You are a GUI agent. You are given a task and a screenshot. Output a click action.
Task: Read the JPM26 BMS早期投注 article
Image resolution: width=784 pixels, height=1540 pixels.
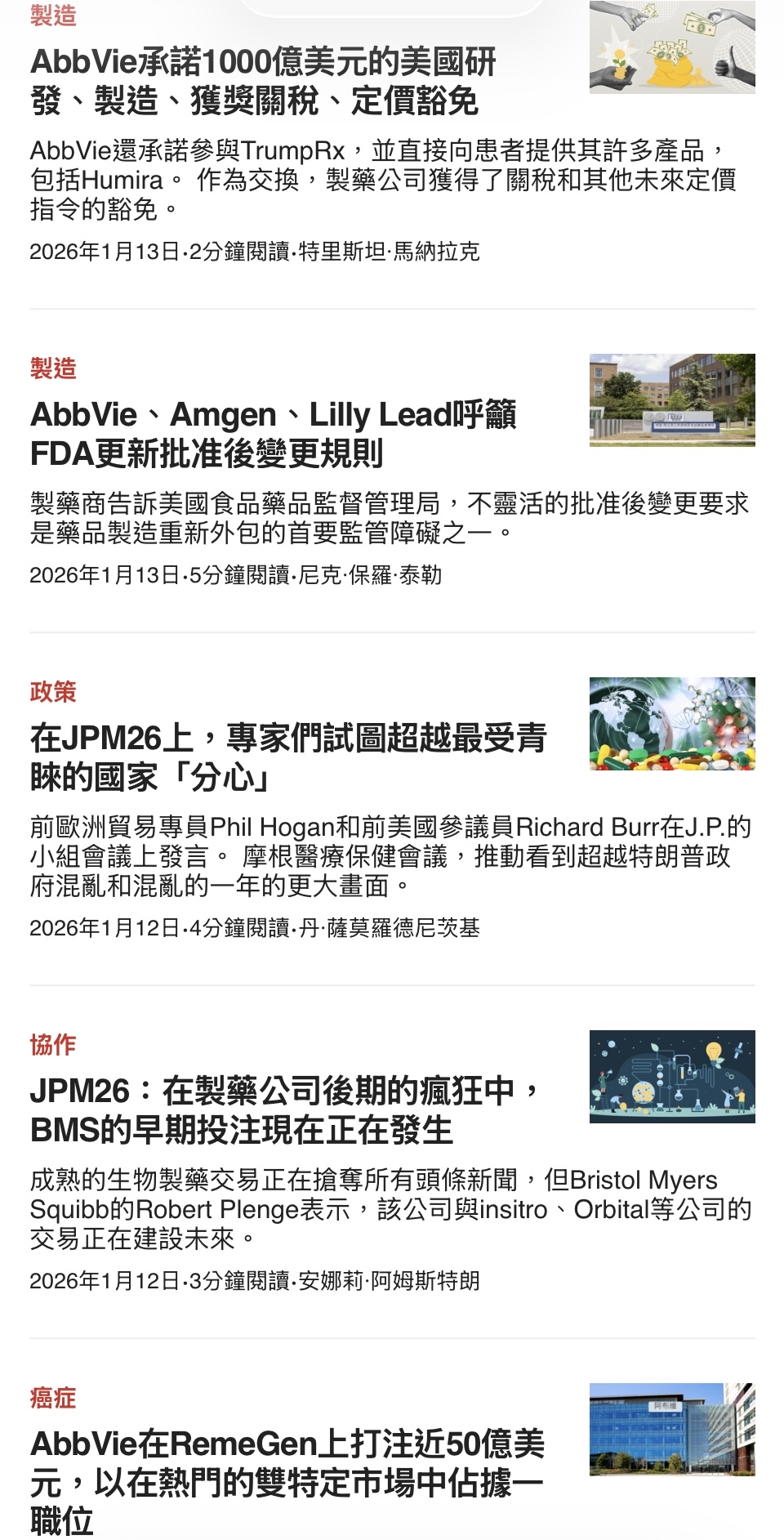284,1110
